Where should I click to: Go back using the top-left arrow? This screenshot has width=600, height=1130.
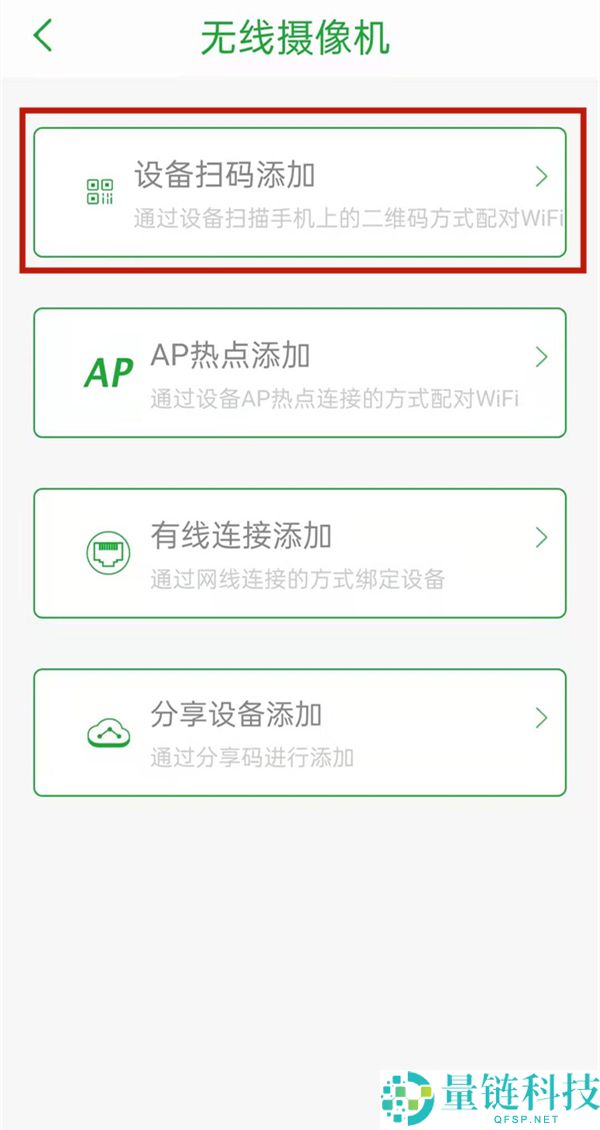(x=42, y=37)
